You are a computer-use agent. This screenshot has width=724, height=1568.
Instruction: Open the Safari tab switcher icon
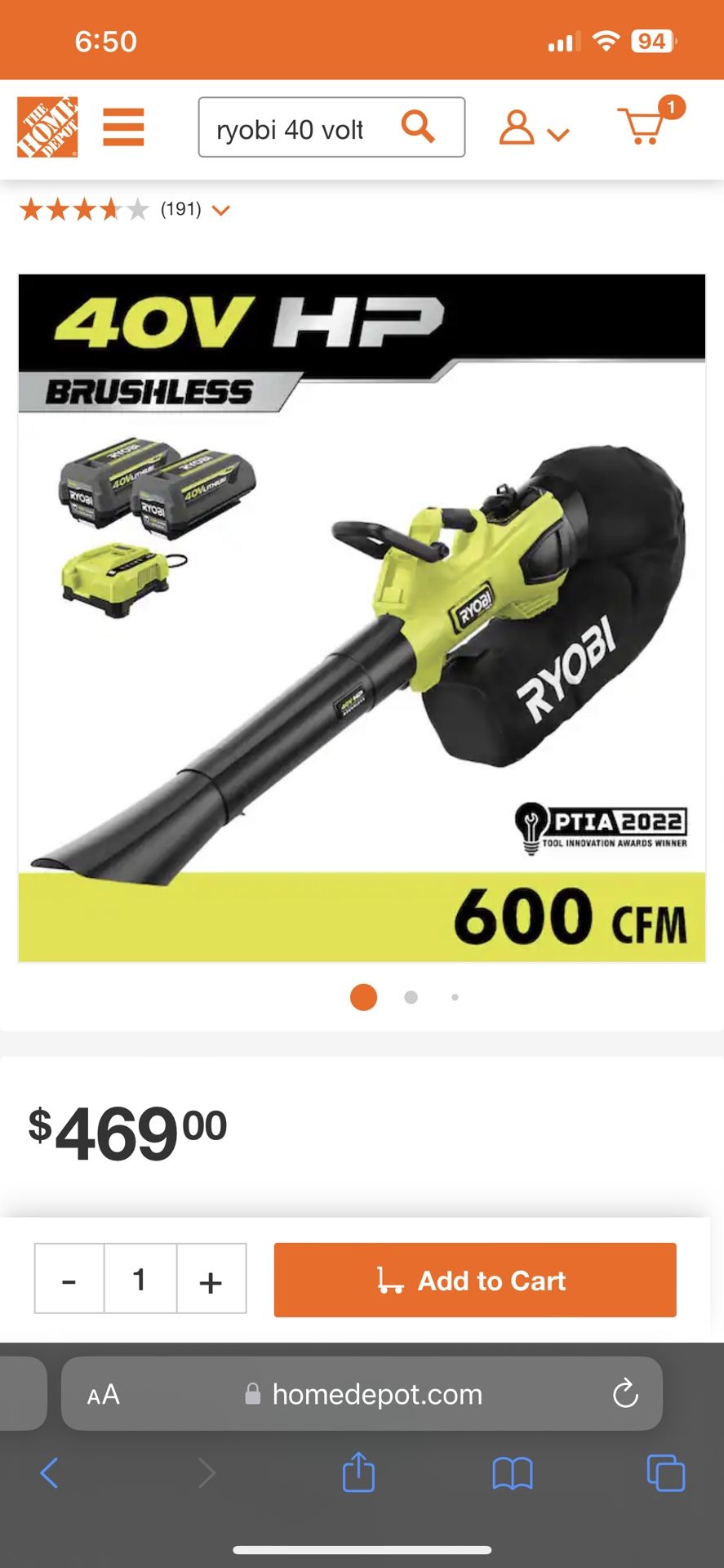(x=666, y=1474)
